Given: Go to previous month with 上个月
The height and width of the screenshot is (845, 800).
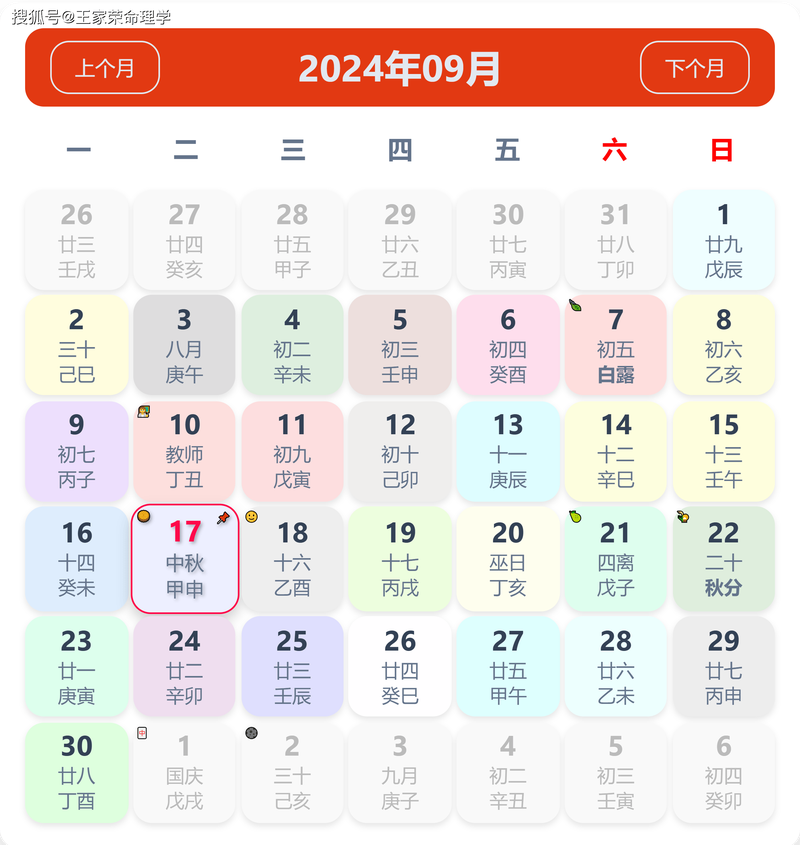Looking at the screenshot, I should (105, 68).
